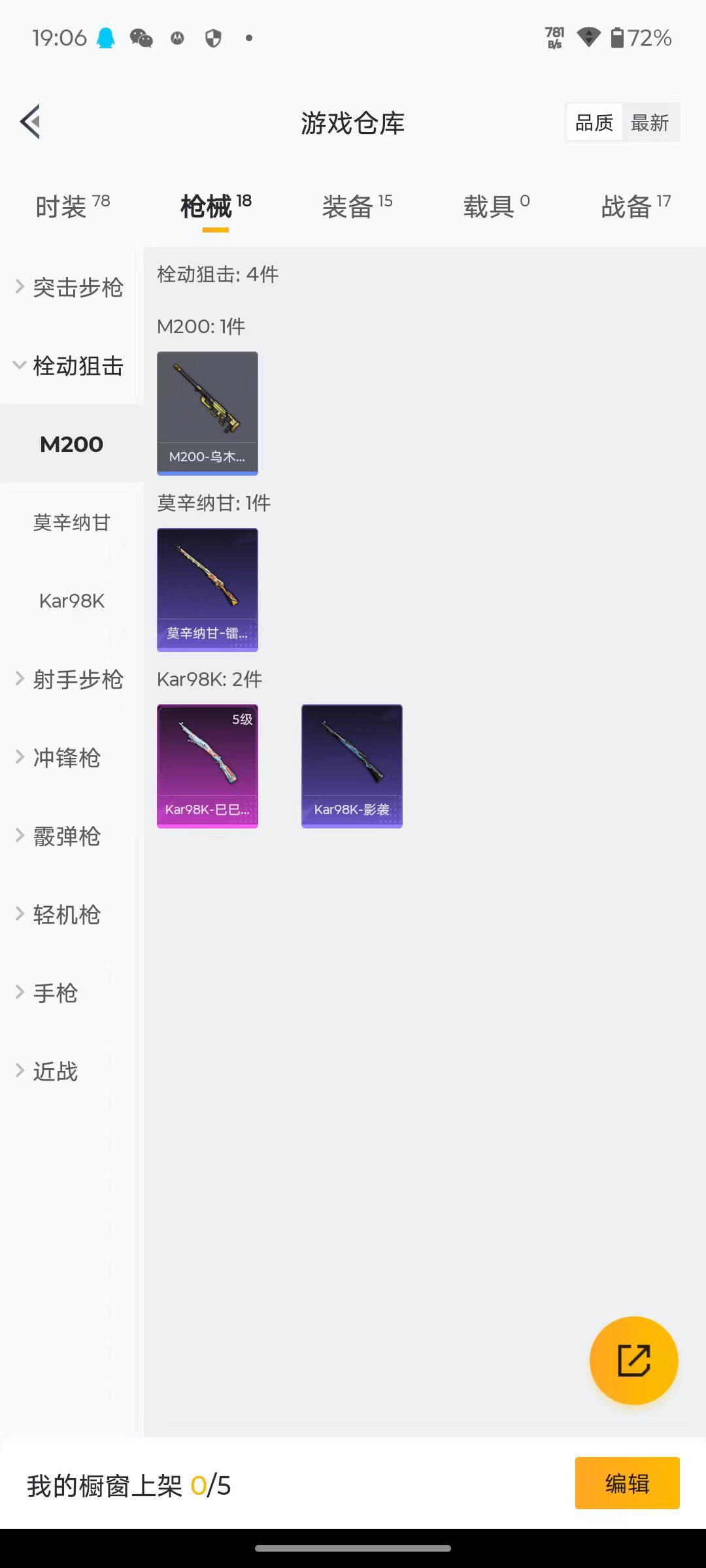
Task: Tap the orange share floating button
Action: click(x=633, y=1361)
